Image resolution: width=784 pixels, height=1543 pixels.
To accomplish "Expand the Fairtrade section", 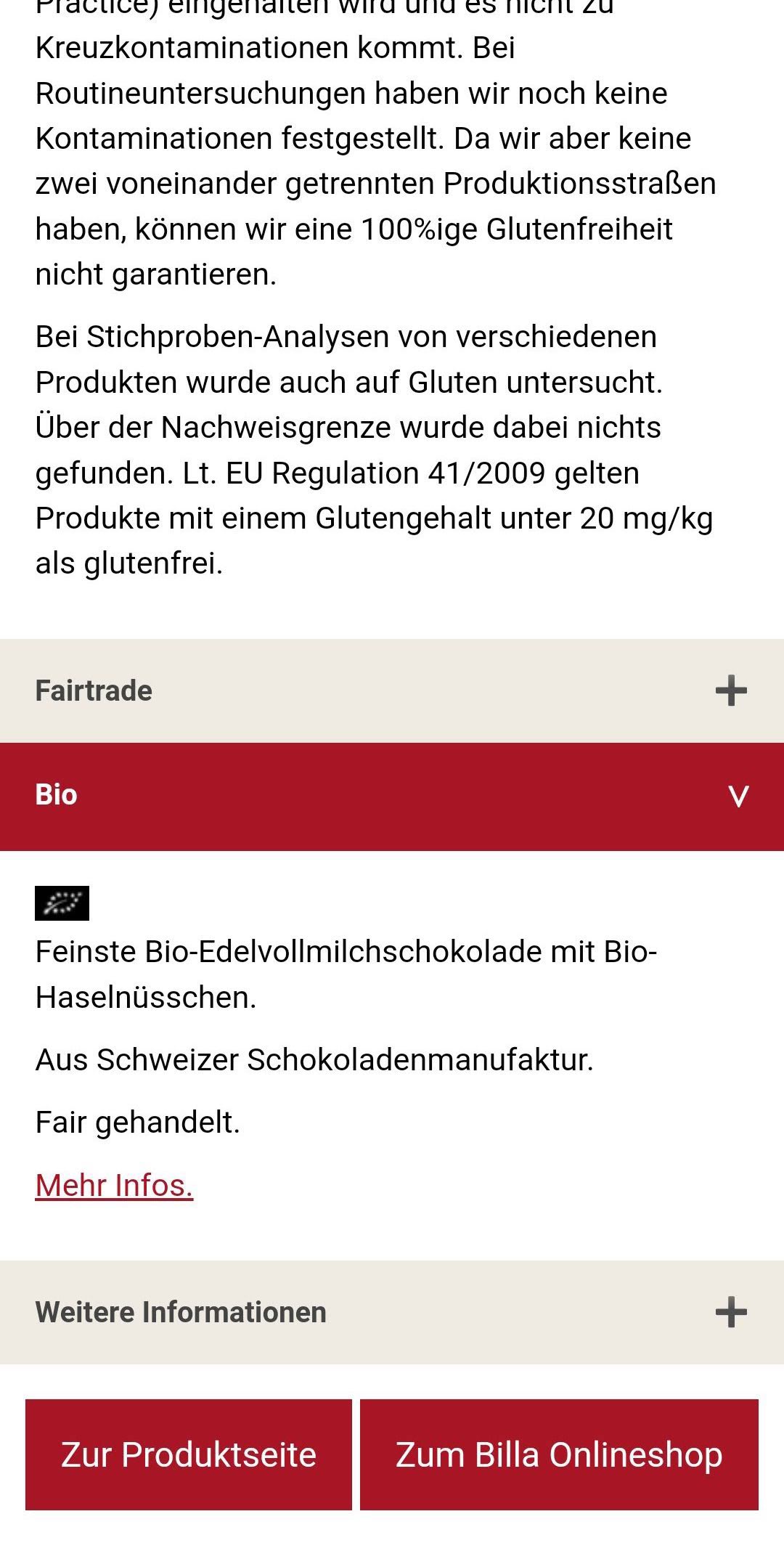I will point(392,691).
